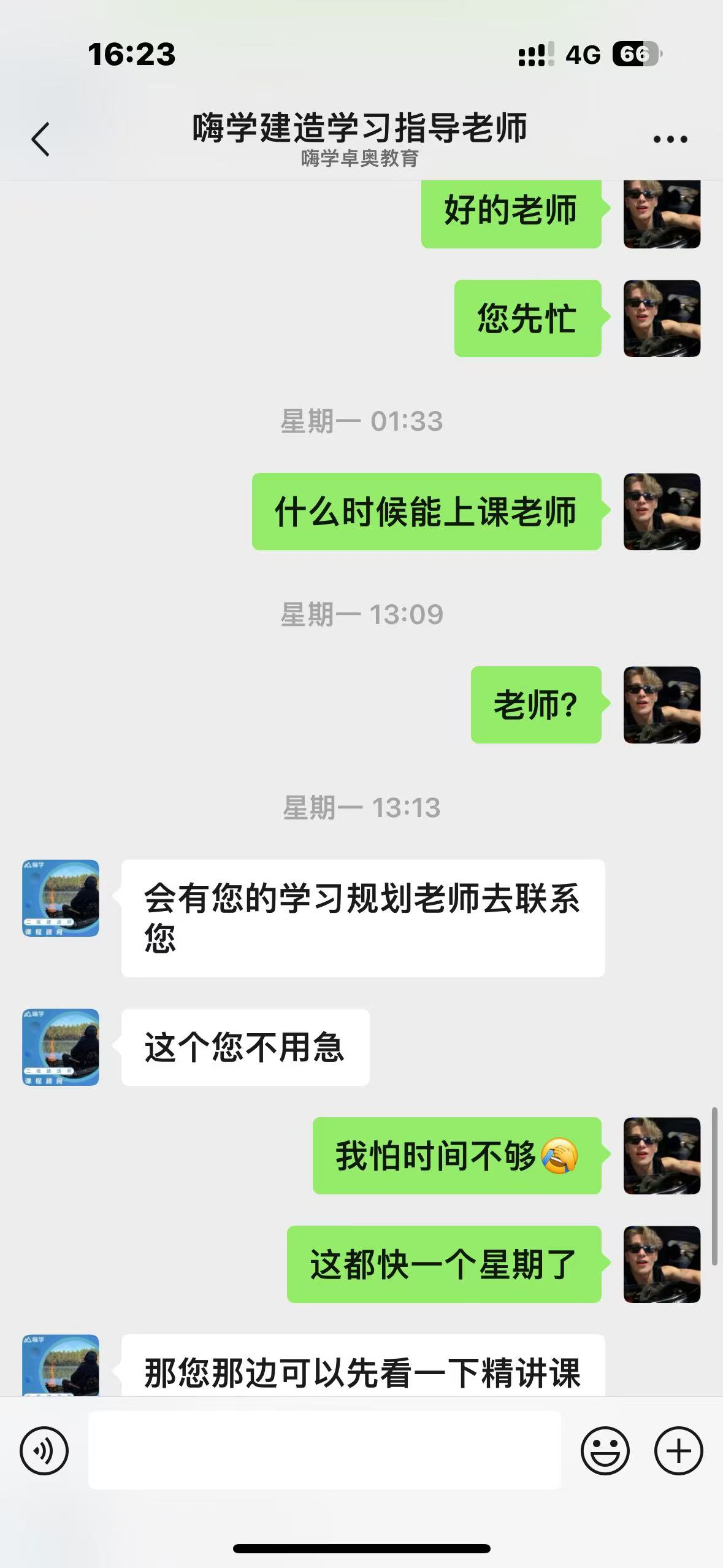
Task: Open your own avatar beside 老师?
Action: coord(662,705)
